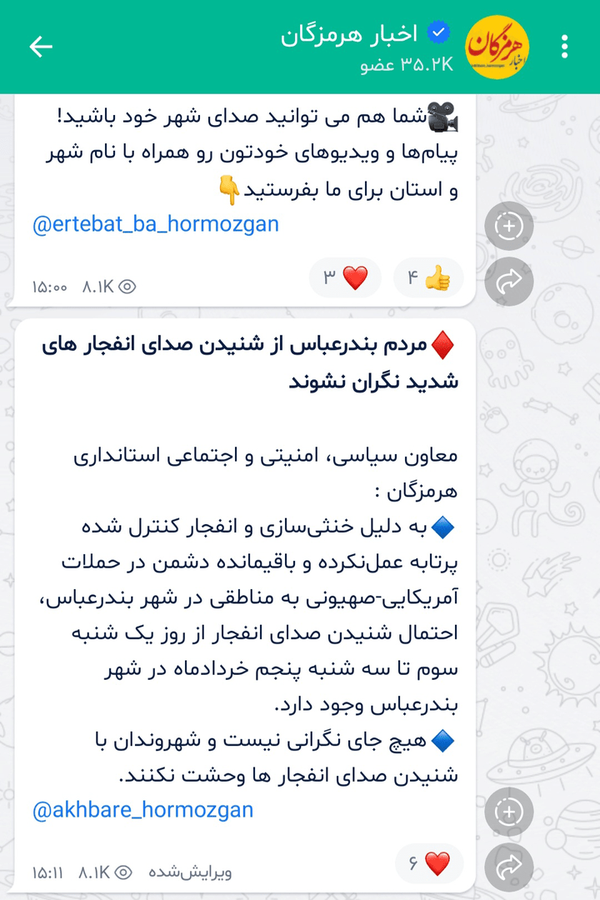
Task: Open the @ertebat_ba_hormozgan mention link
Action: coord(156,224)
